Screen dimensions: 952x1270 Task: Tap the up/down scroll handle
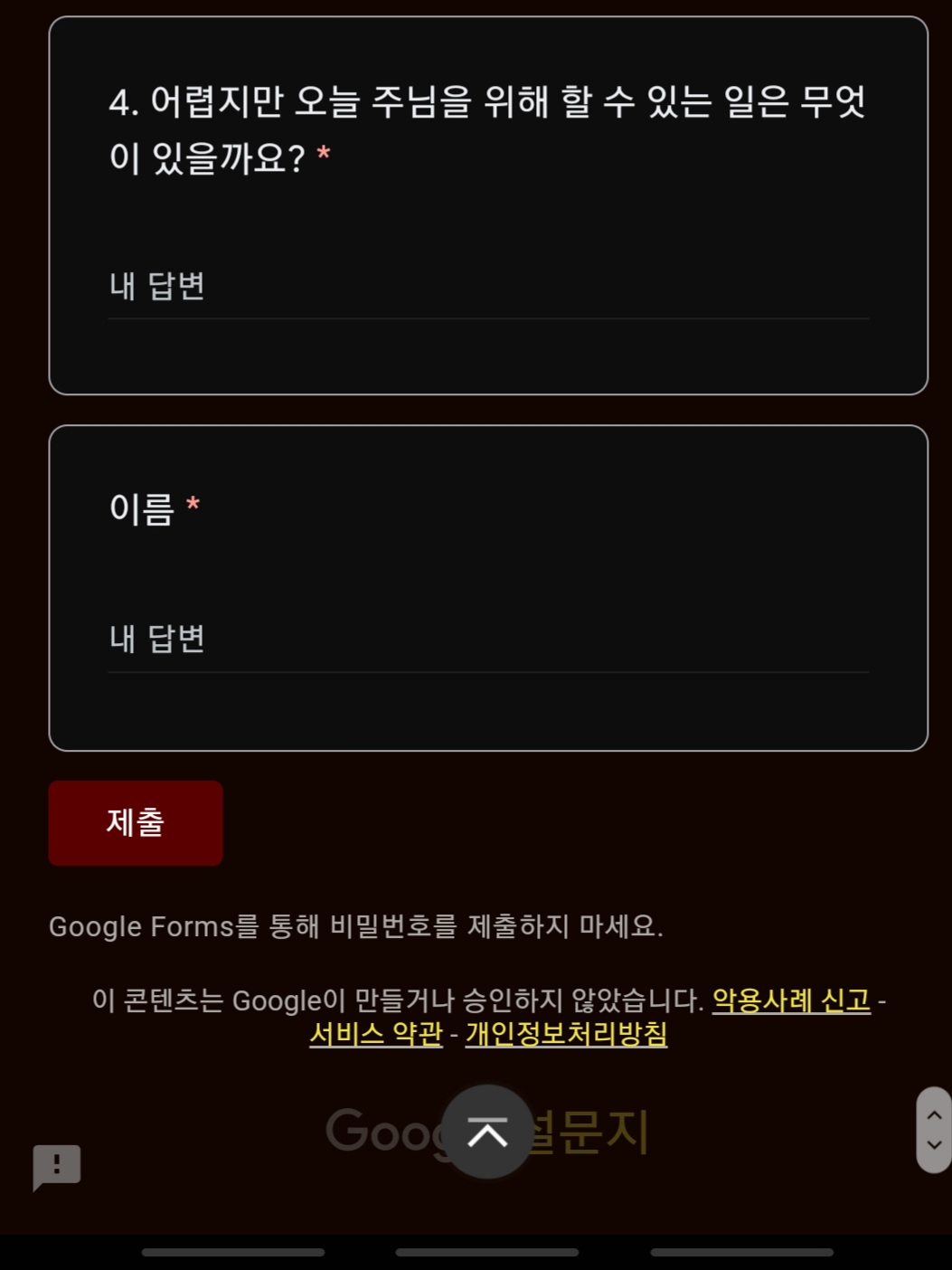(934, 1130)
